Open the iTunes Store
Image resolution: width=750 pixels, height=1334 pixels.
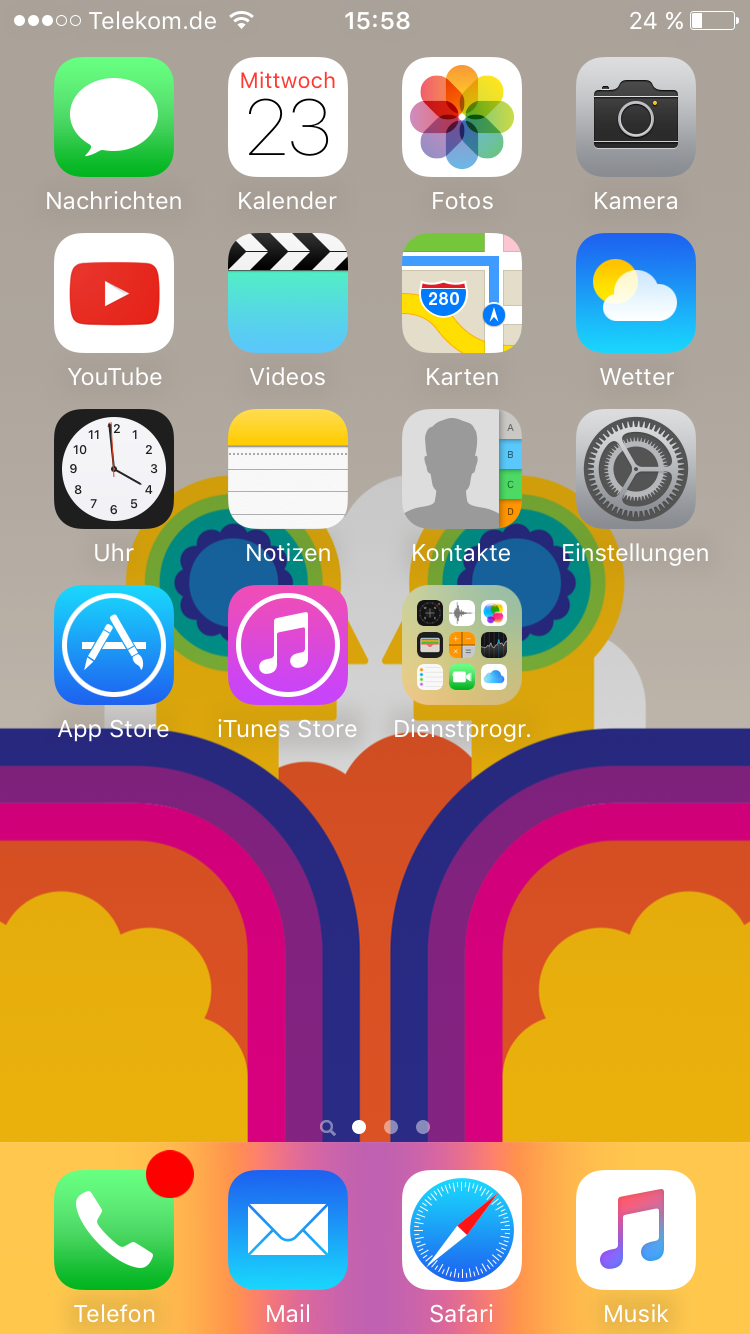[x=288, y=645]
